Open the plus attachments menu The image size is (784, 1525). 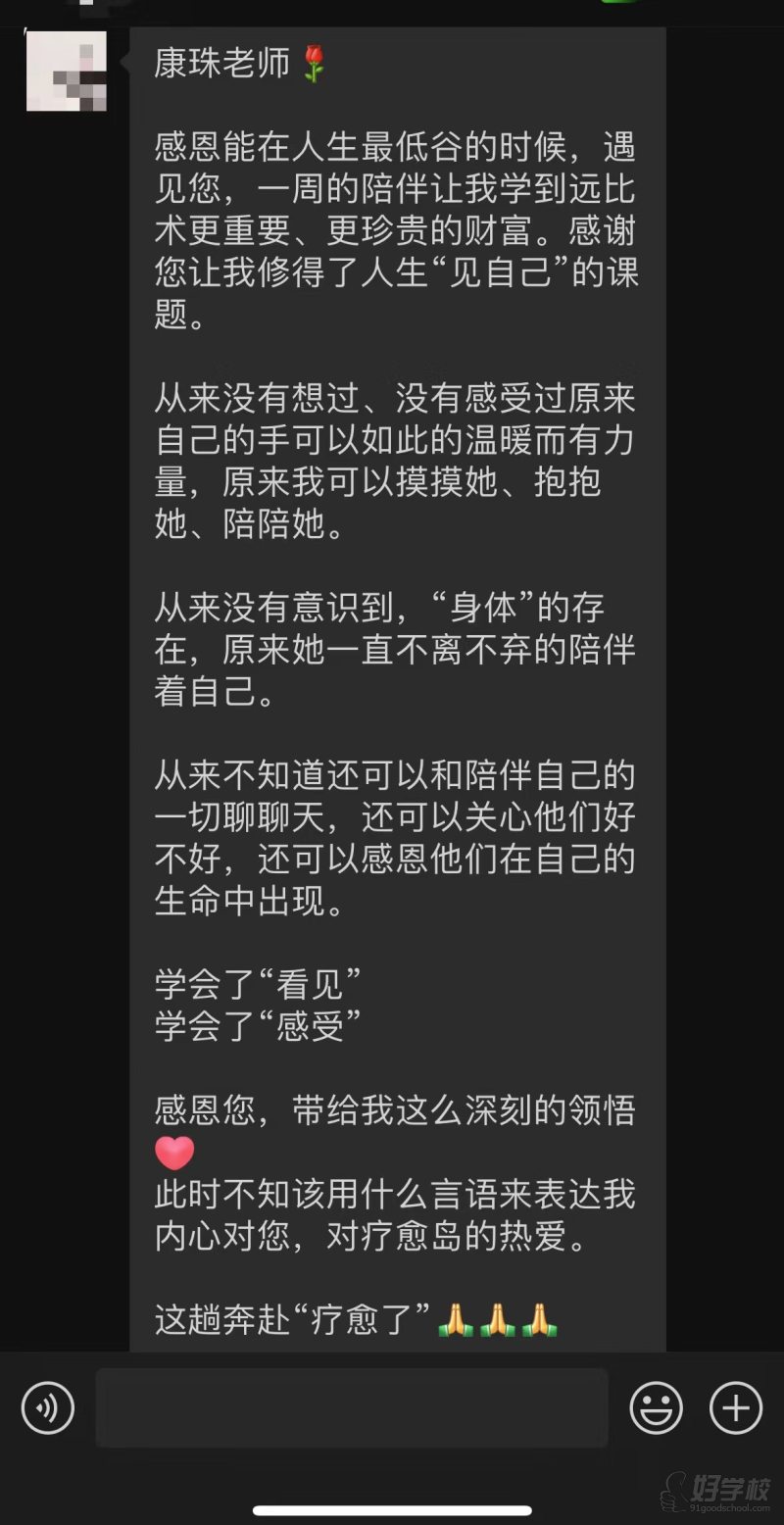[x=735, y=1408]
